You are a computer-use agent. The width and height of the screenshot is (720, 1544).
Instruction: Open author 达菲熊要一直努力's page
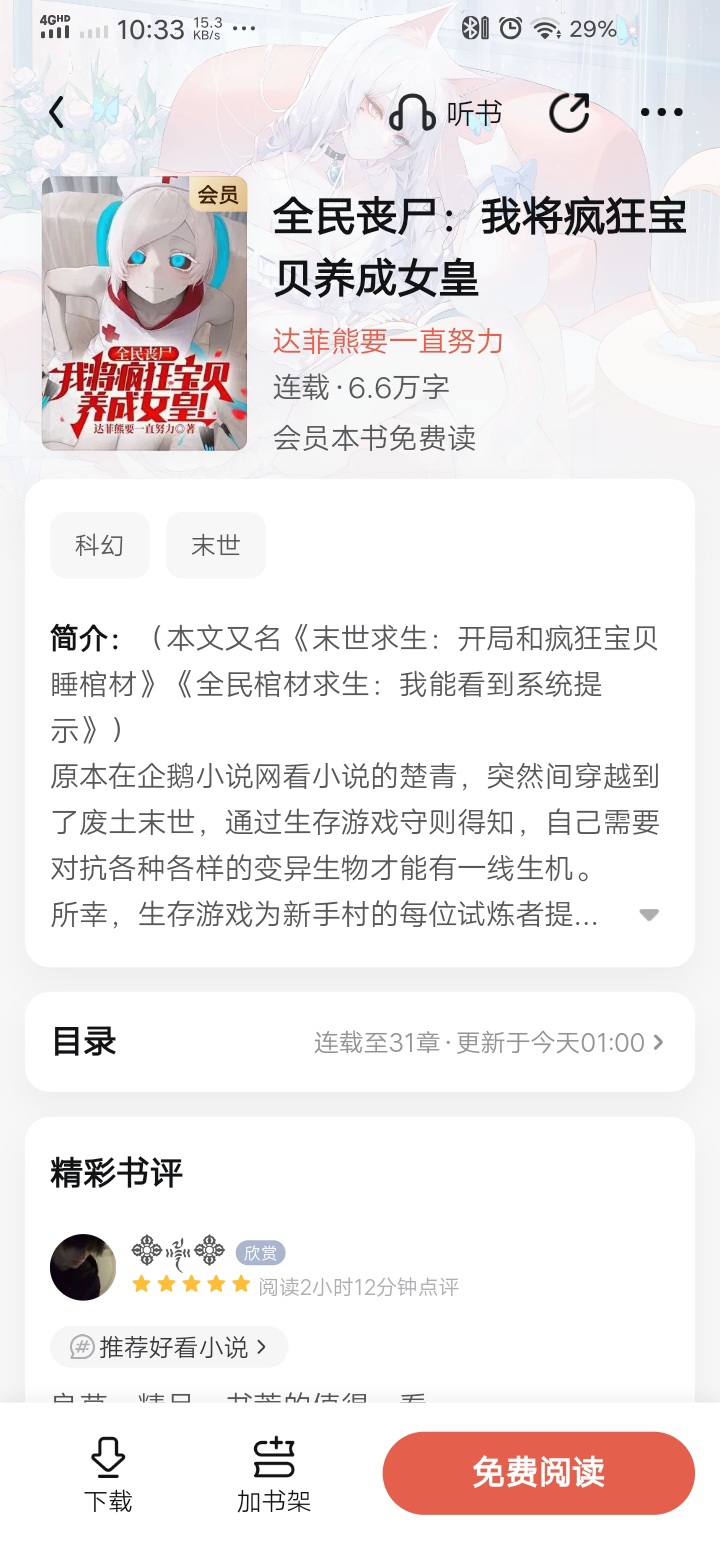(388, 342)
